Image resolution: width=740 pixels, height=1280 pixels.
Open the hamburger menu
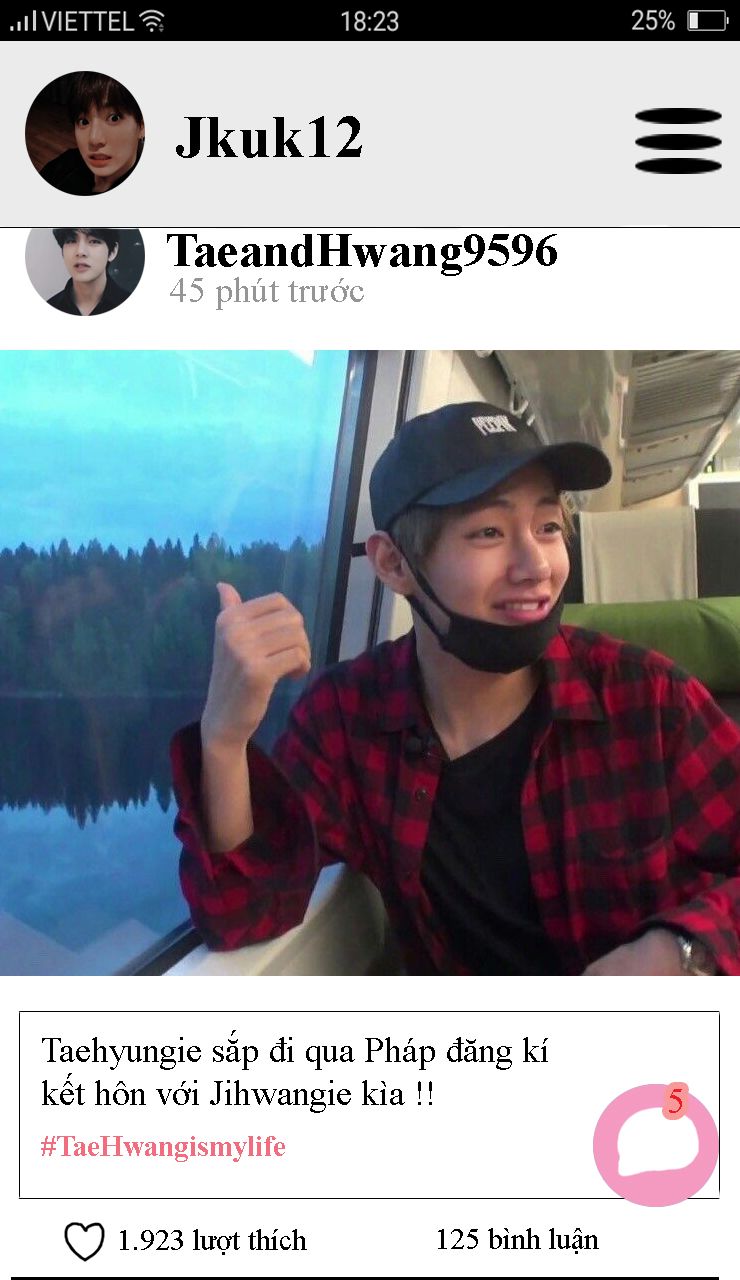pyautogui.click(x=678, y=141)
